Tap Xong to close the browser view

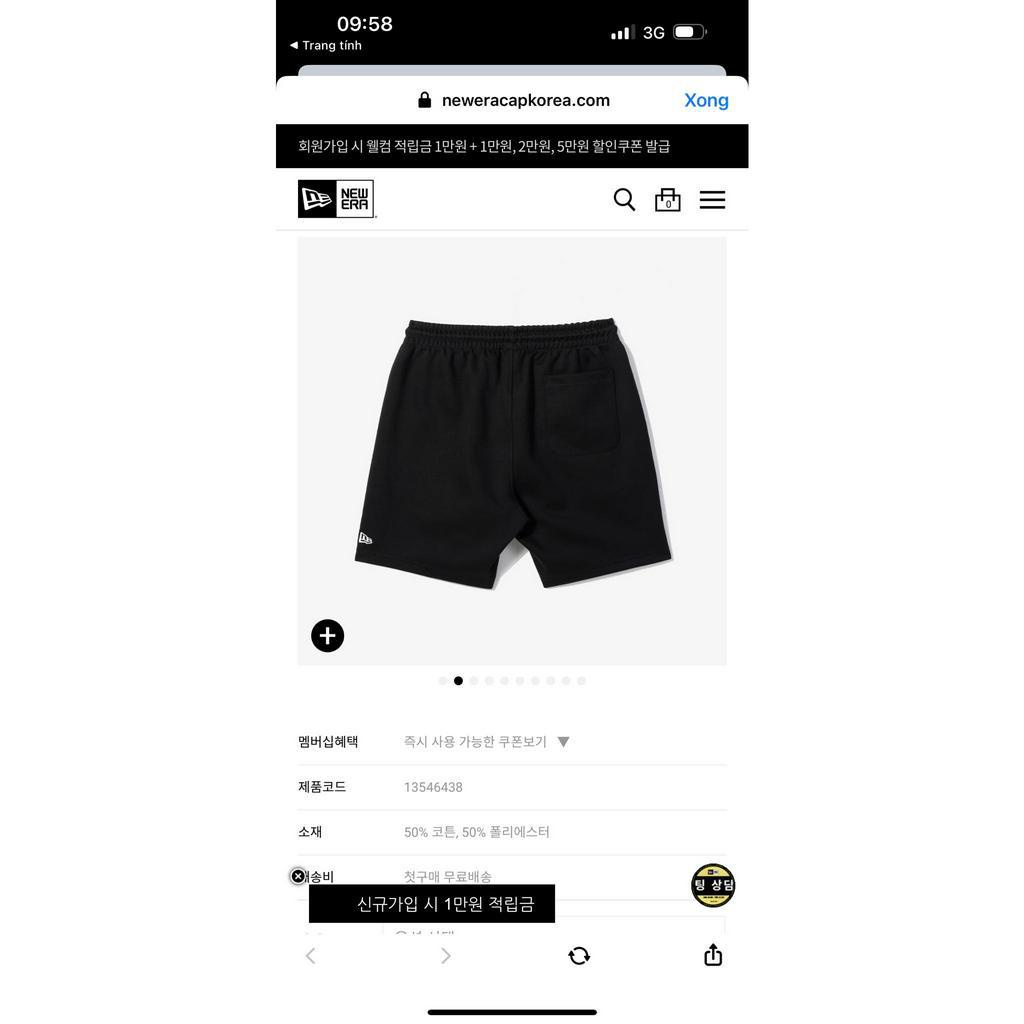[x=706, y=100]
